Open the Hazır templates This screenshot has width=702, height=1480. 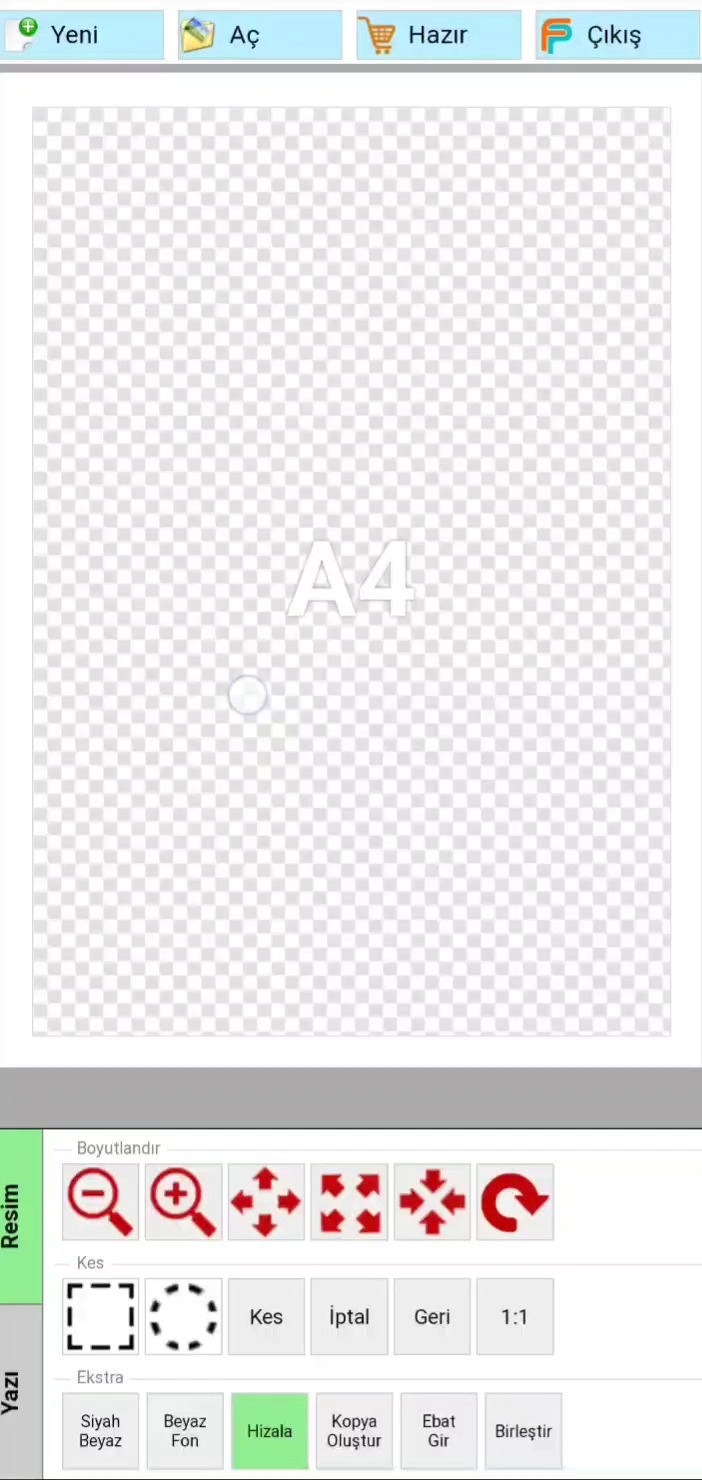[x=438, y=35]
